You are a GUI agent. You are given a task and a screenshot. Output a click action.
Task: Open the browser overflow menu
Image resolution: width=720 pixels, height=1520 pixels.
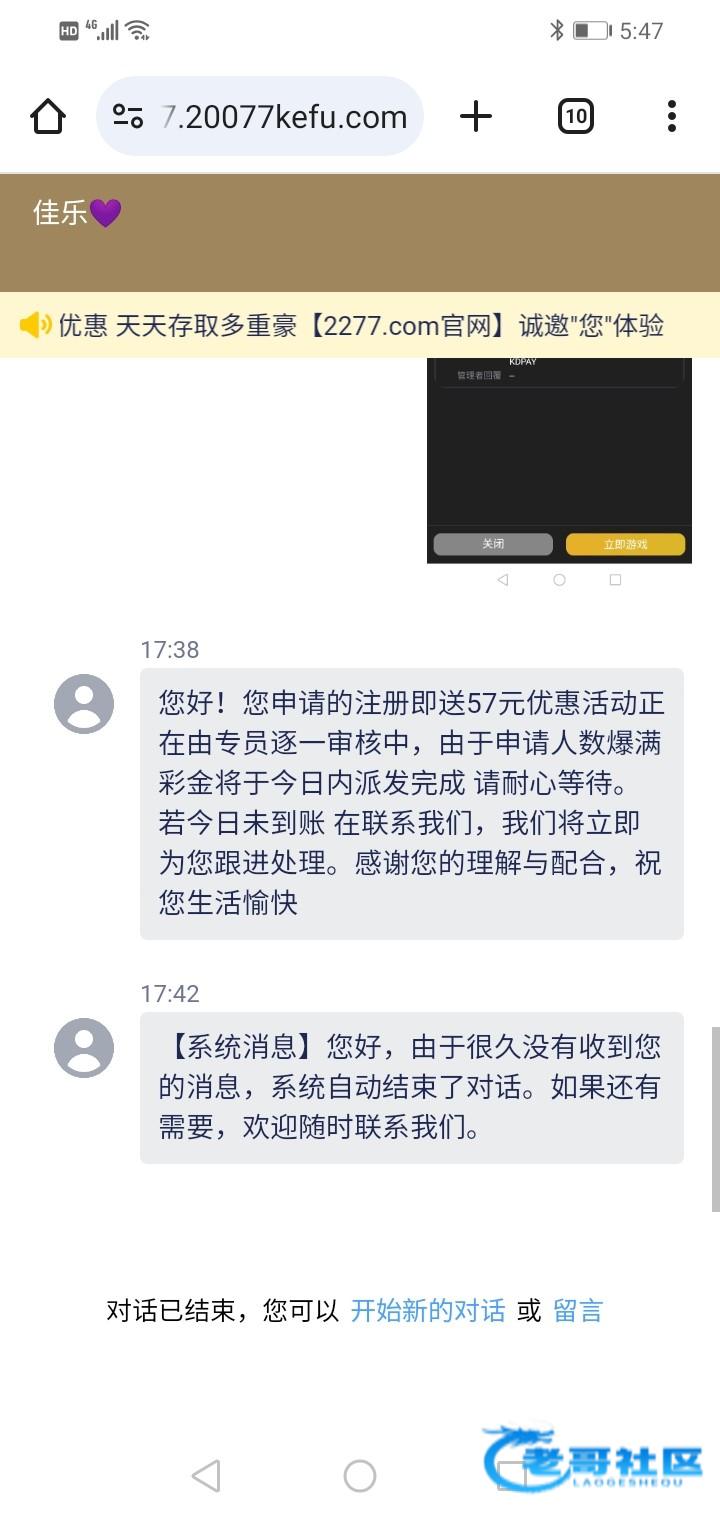point(672,117)
